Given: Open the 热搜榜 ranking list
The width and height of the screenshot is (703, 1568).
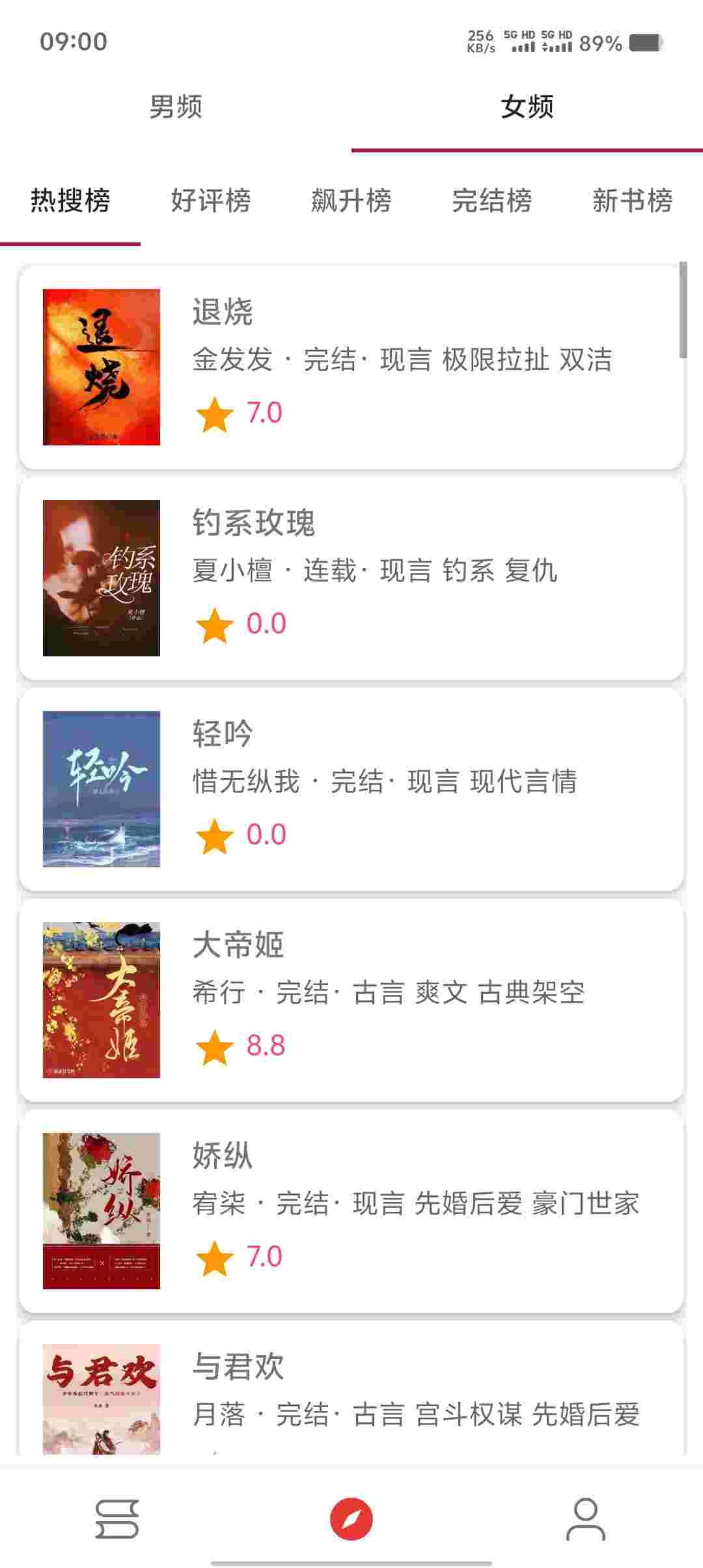Looking at the screenshot, I should pyautogui.click(x=70, y=201).
